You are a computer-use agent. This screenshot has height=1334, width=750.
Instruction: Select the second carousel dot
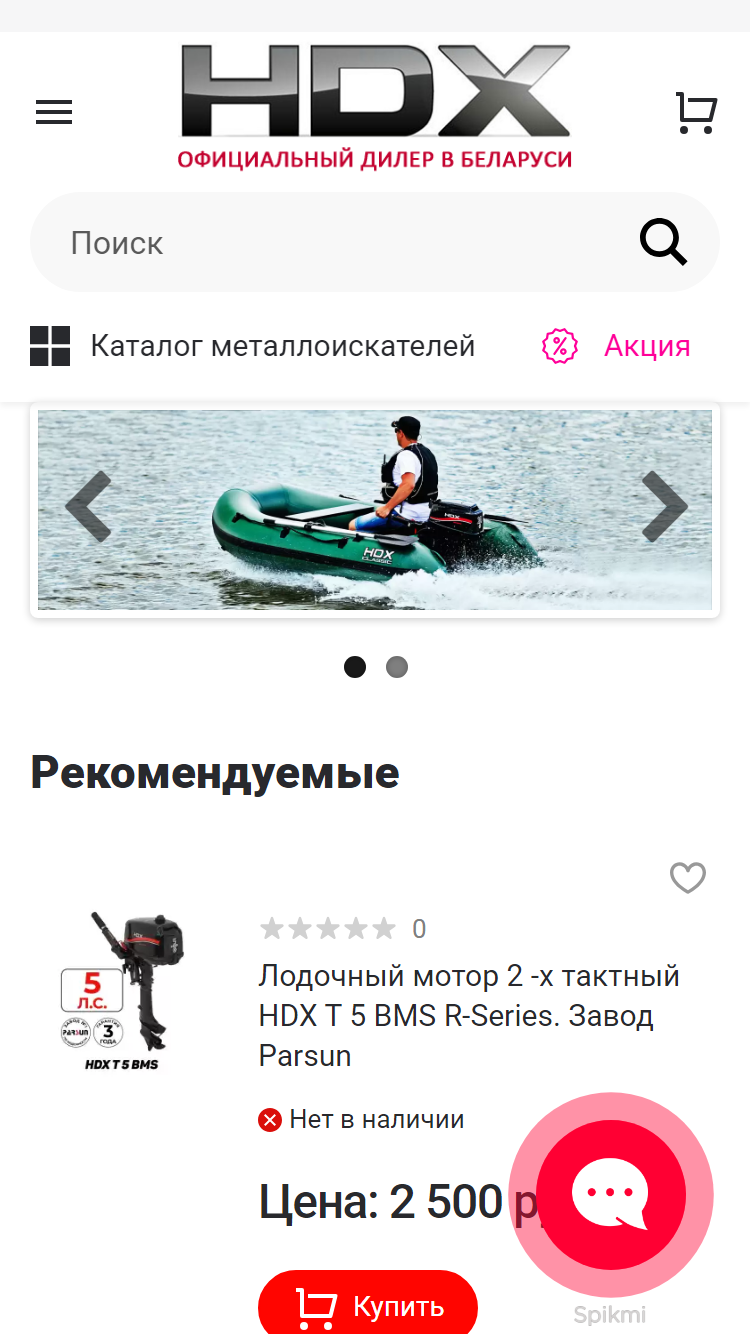[x=397, y=667]
